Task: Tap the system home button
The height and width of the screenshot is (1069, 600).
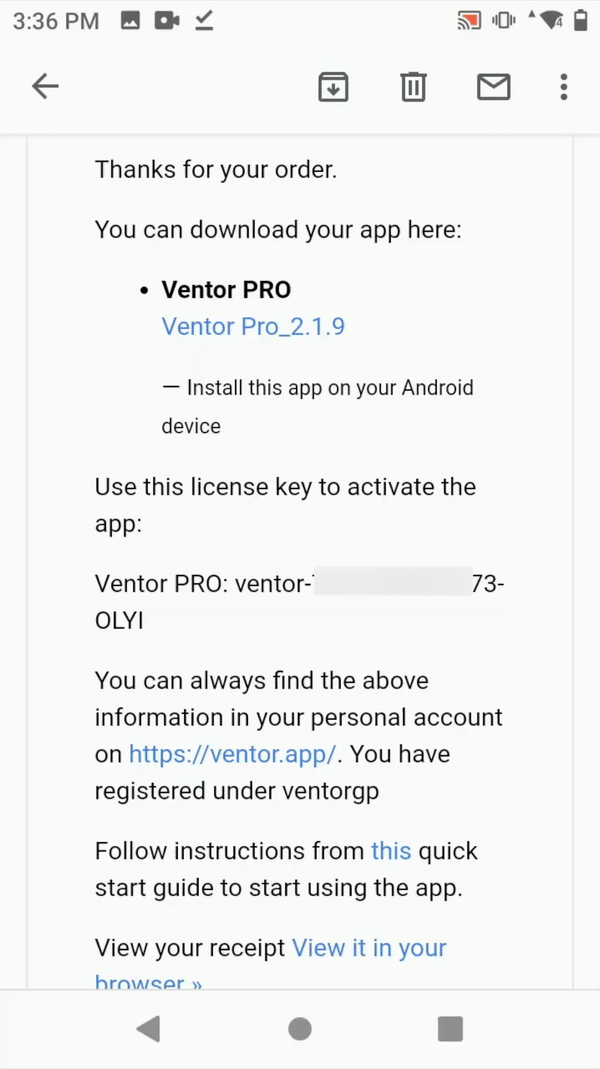Action: tap(300, 1029)
